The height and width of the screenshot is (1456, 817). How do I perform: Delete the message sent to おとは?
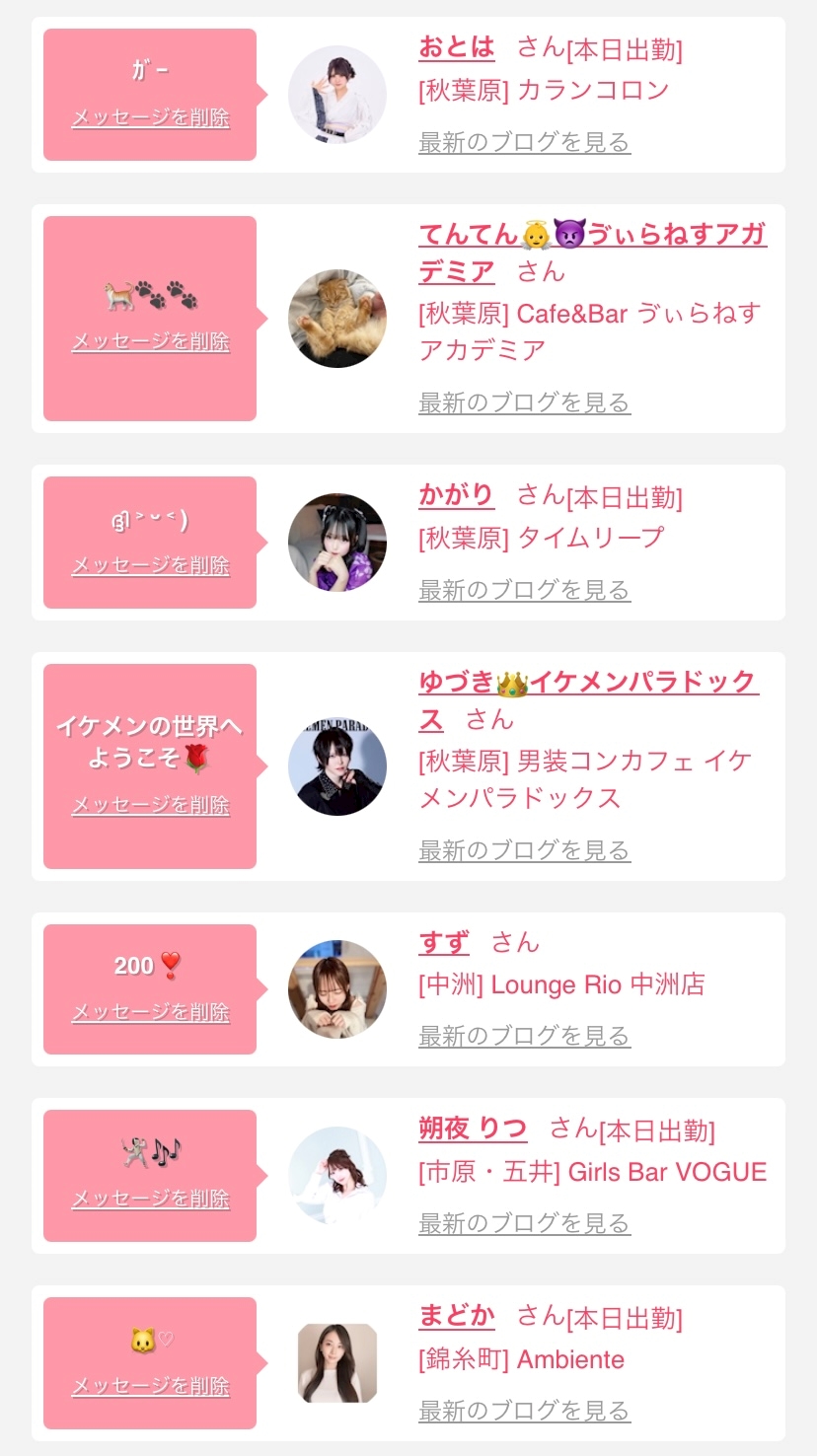point(150,118)
